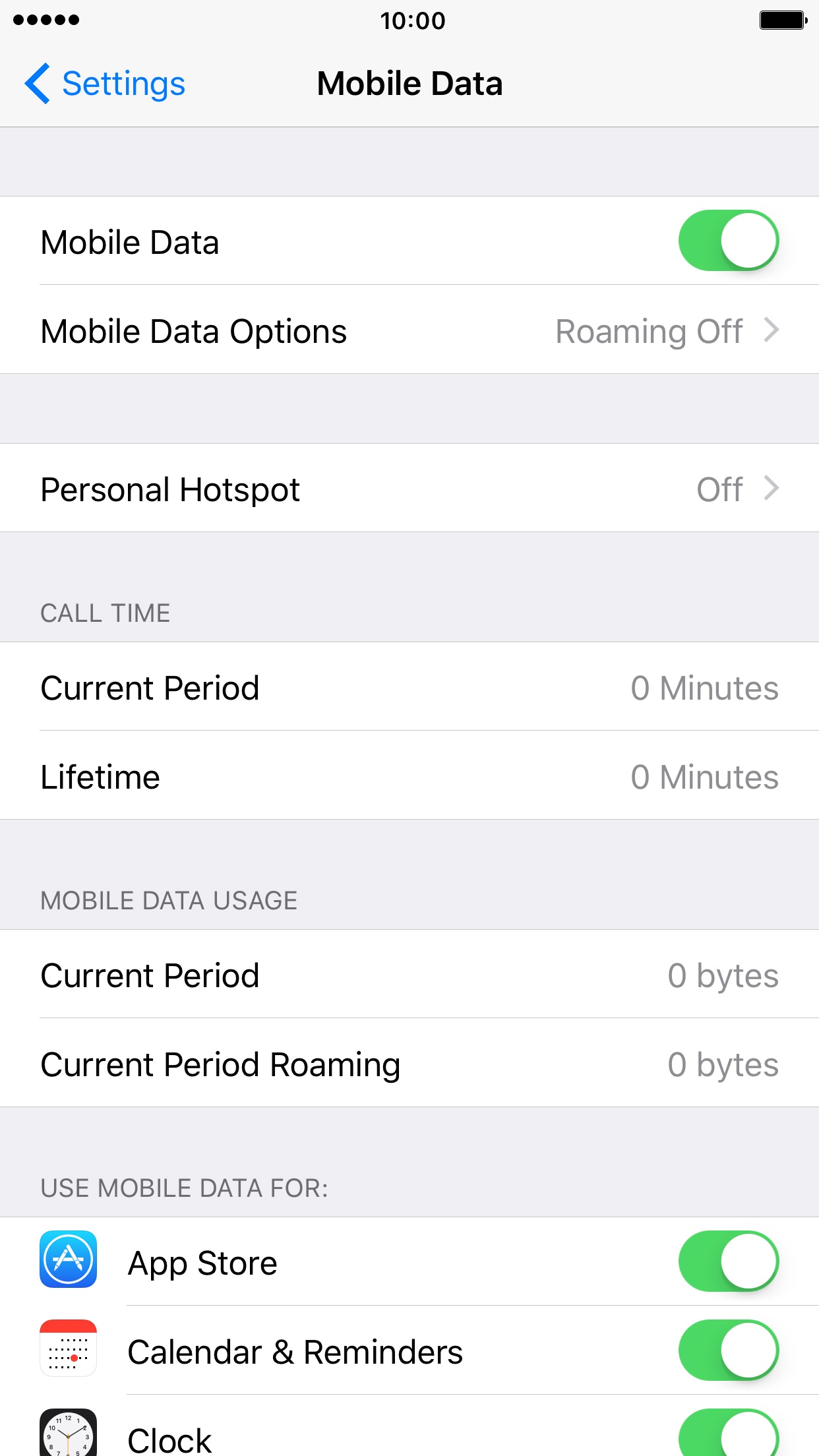Tap the App Store app icon
This screenshot has height=1456, width=819.
tap(68, 1260)
